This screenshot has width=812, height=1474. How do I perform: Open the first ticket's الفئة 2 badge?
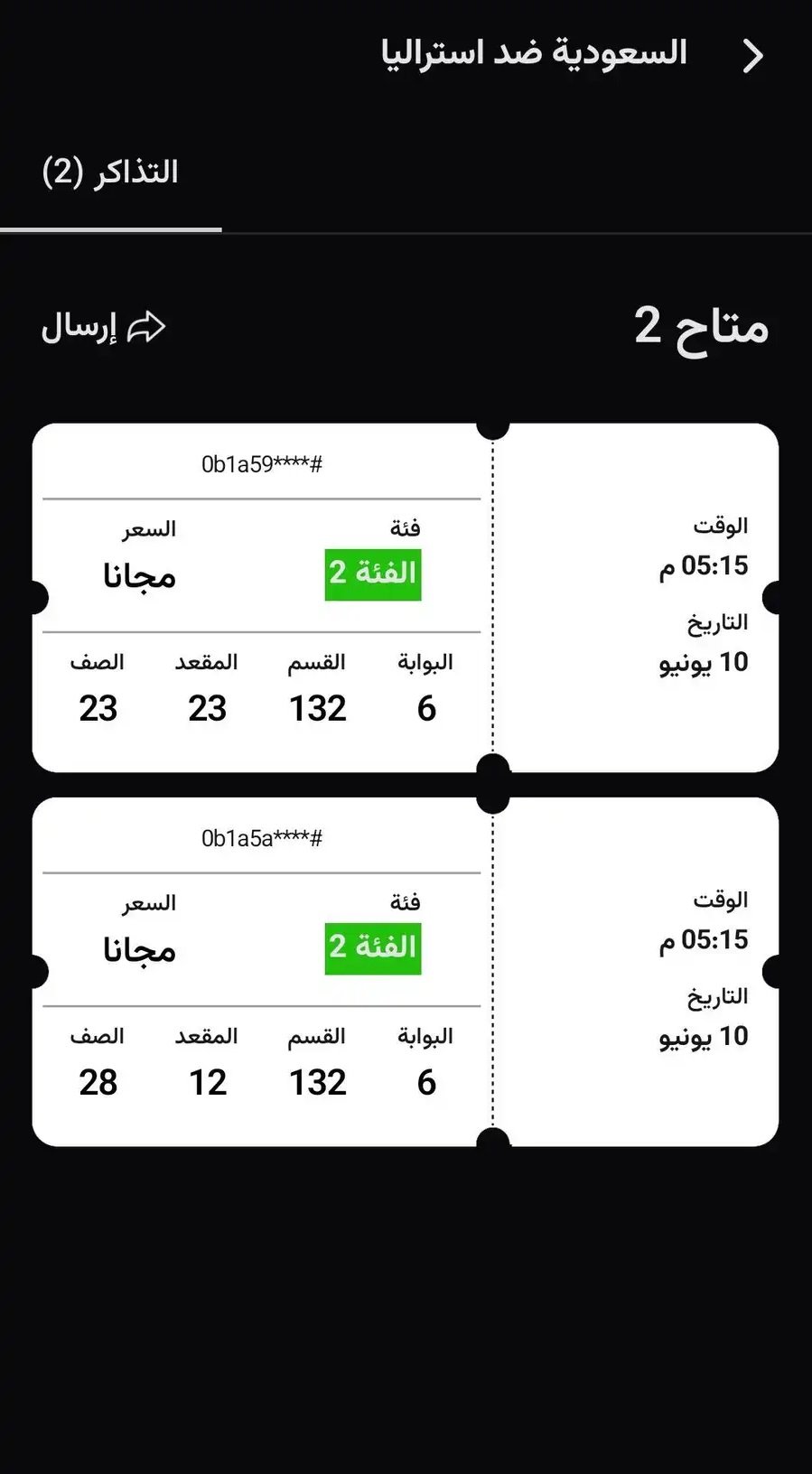pyautogui.click(x=372, y=573)
